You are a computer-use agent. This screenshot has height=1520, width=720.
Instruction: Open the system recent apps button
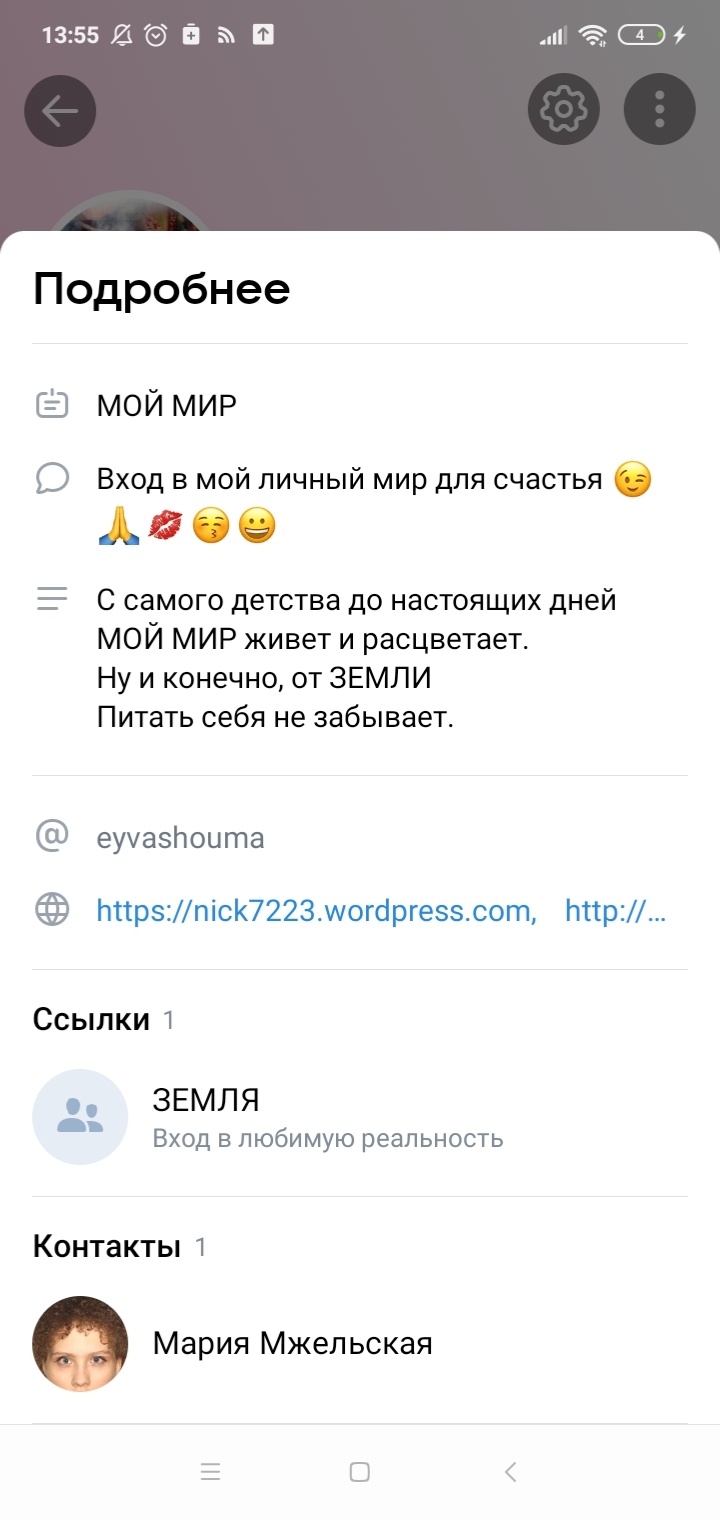click(210, 1471)
